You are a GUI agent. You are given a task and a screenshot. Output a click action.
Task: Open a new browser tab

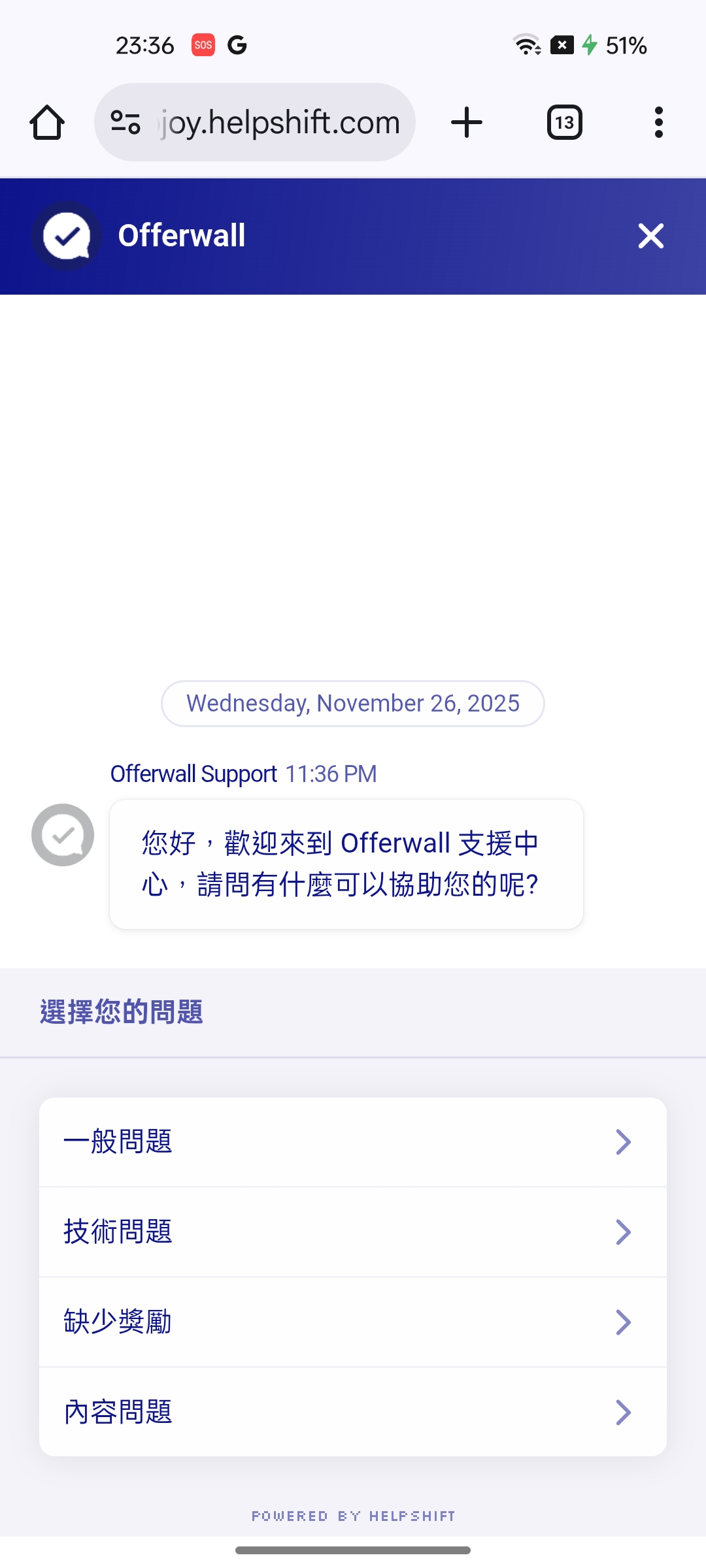click(x=467, y=122)
